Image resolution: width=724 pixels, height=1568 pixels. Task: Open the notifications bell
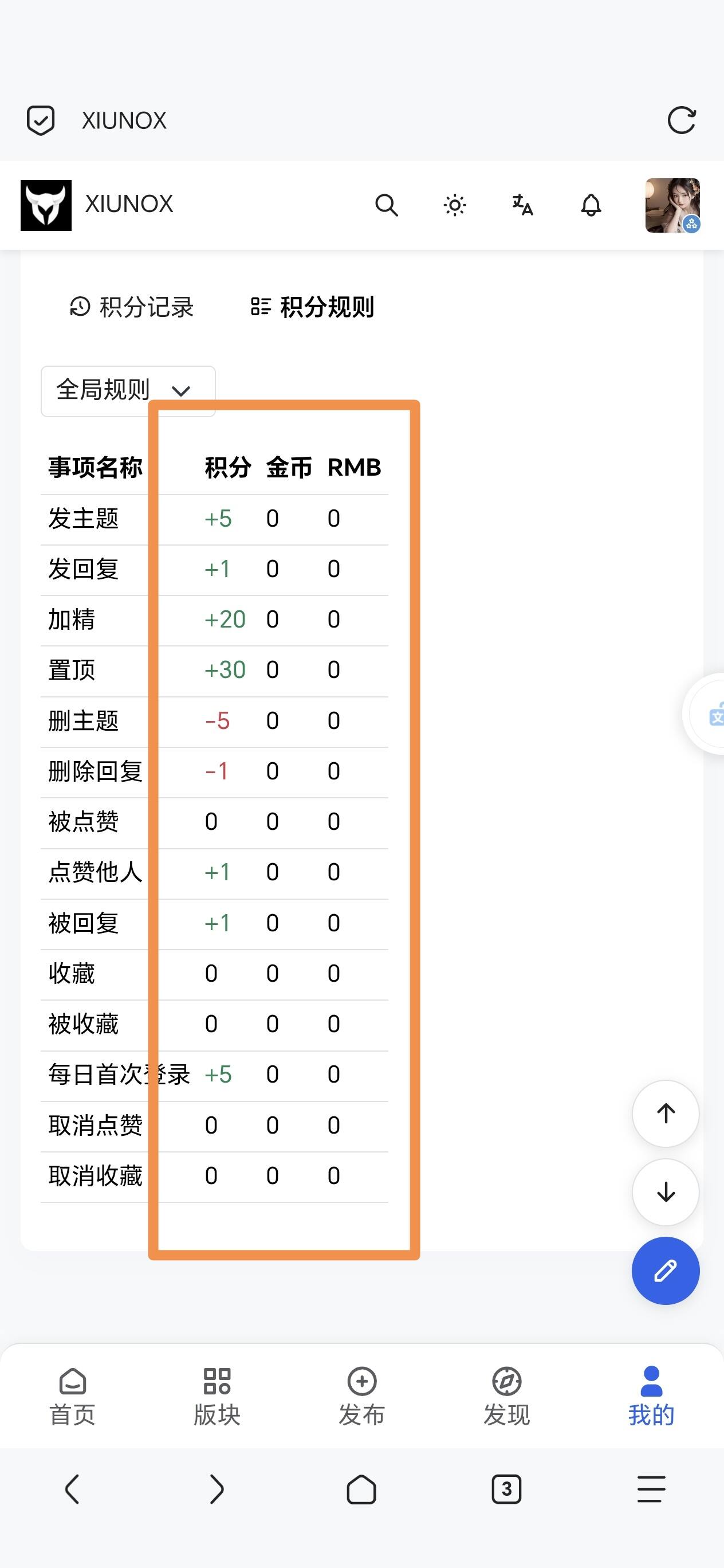(x=591, y=205)
